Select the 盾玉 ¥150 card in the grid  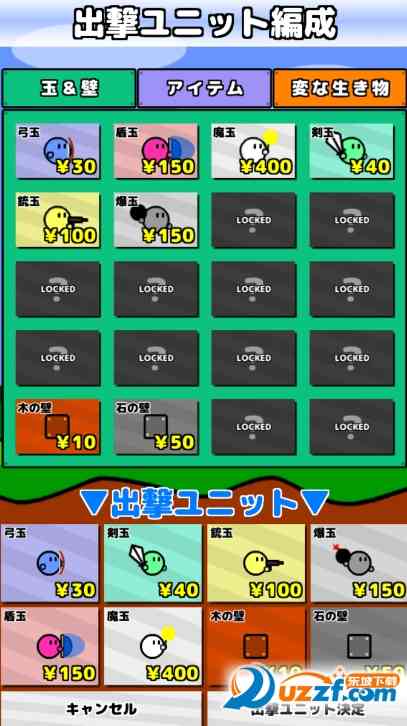[156, 151]
